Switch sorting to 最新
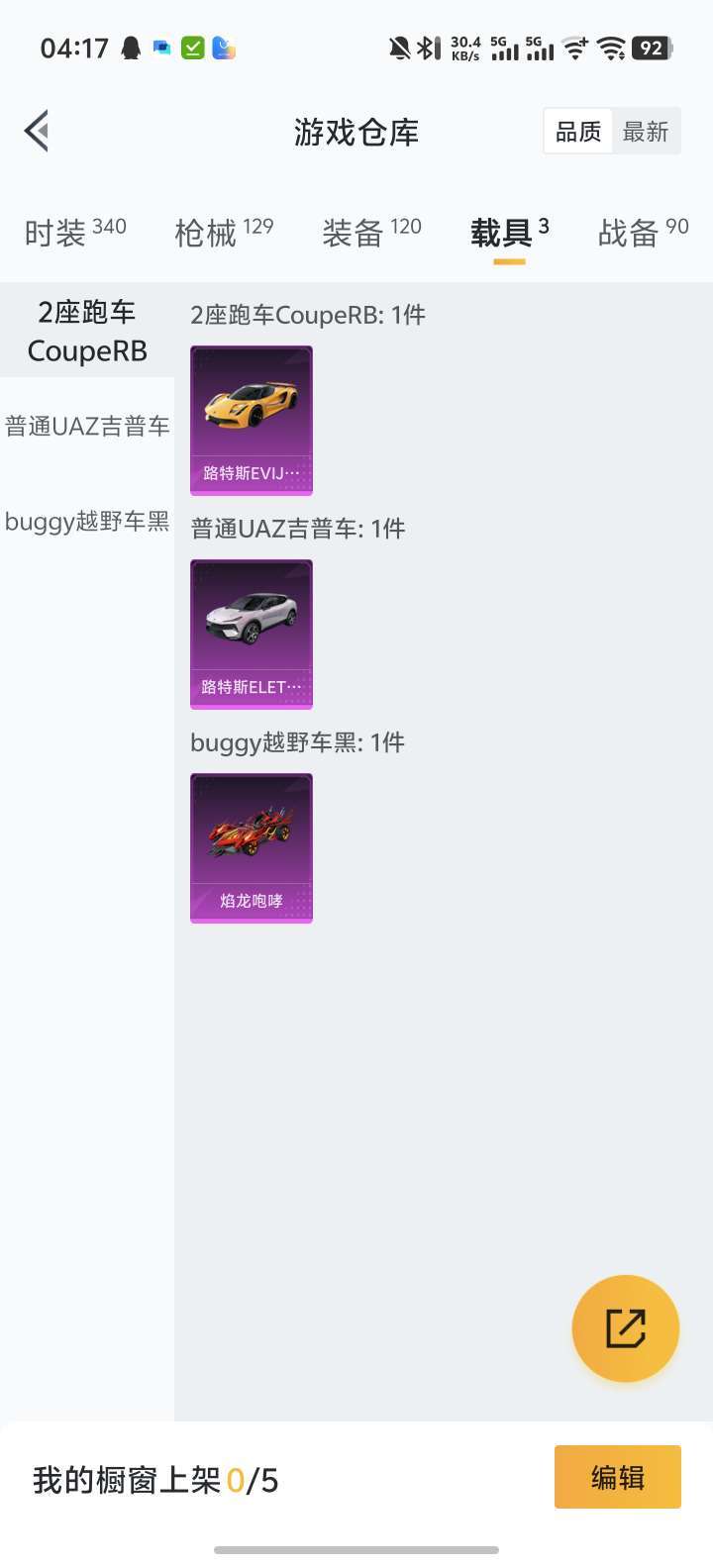 coord(647,130)
